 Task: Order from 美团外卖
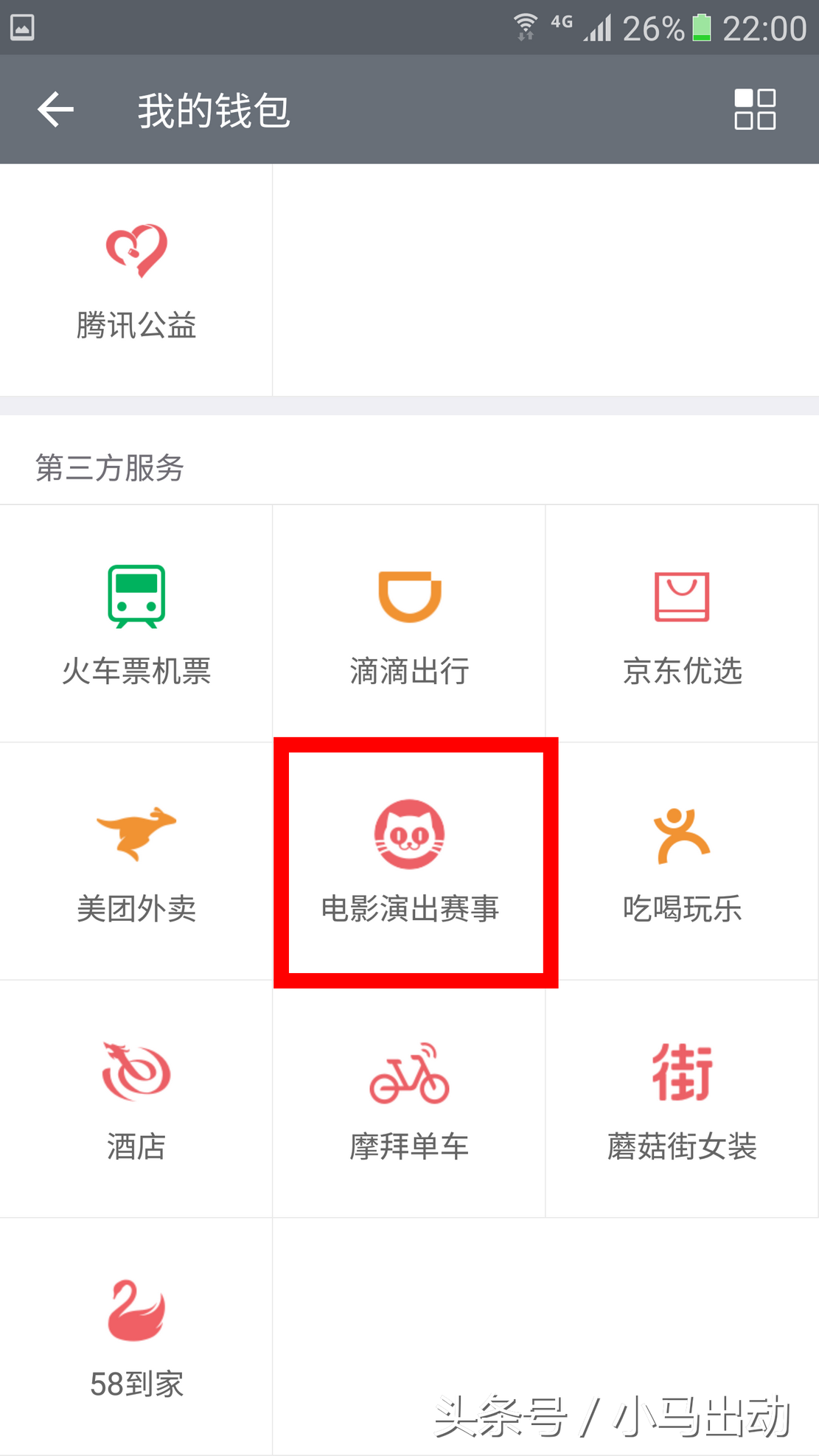(x=136, y=861)
